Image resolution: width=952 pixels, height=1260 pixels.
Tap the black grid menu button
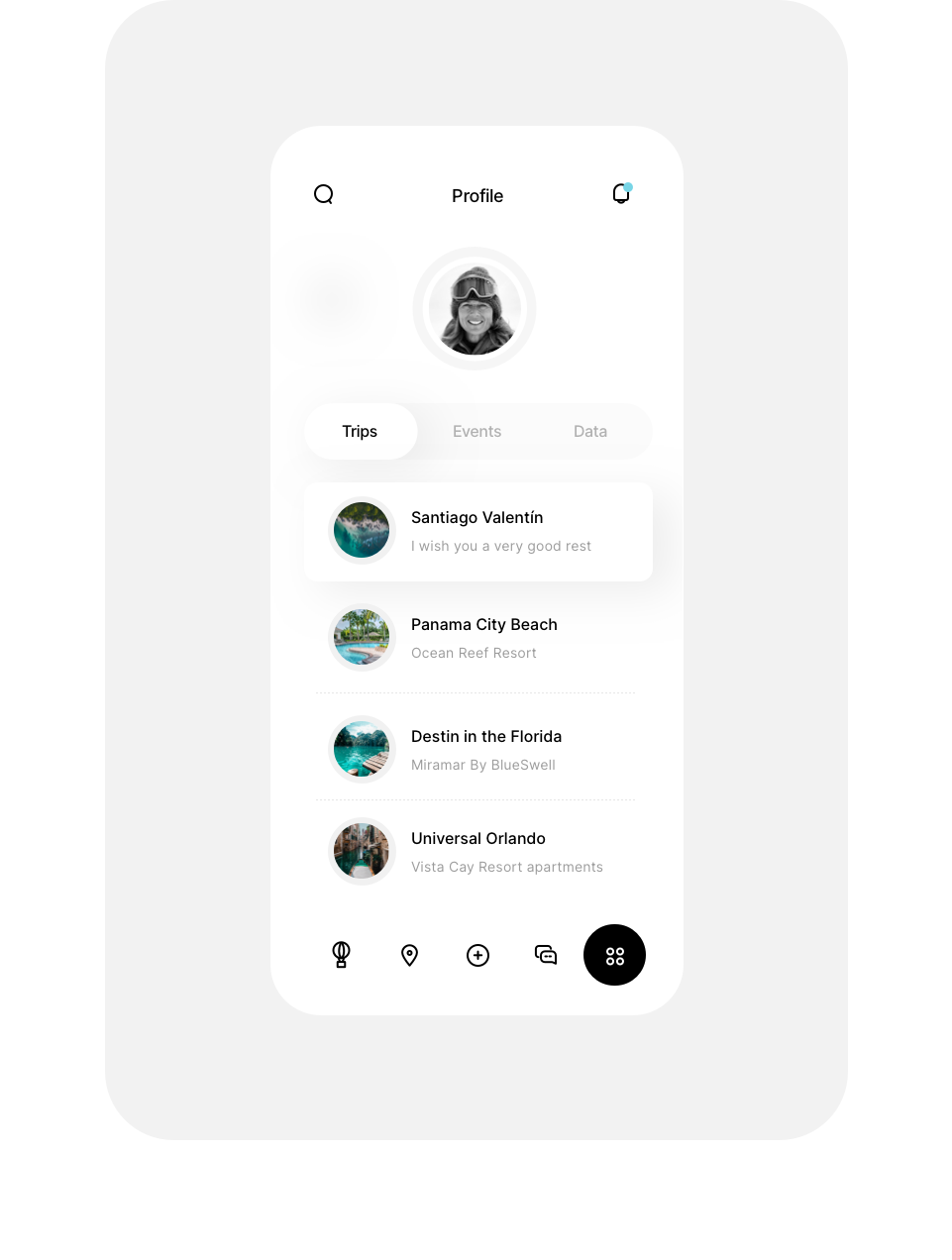614,955
